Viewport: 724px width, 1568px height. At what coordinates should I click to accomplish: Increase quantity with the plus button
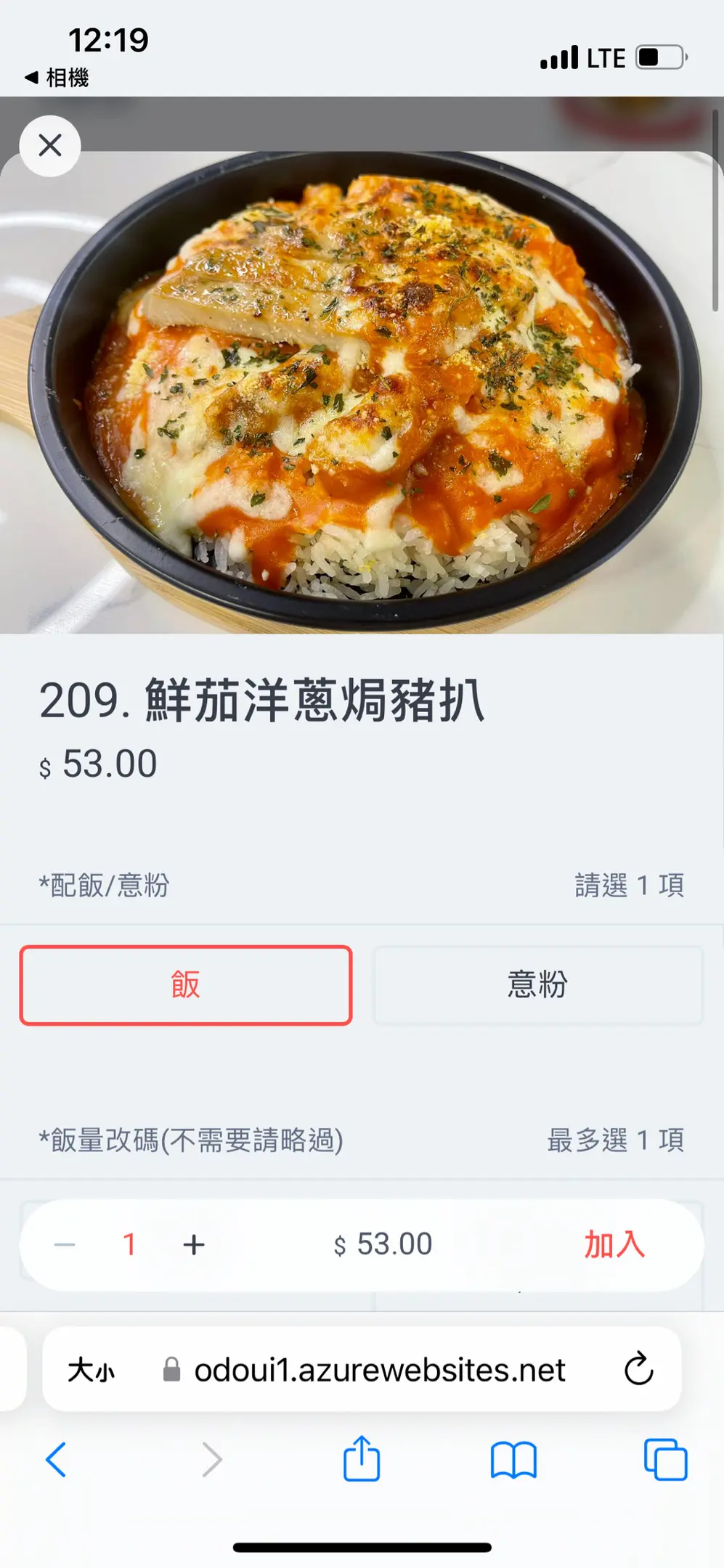coord(194,1245)
